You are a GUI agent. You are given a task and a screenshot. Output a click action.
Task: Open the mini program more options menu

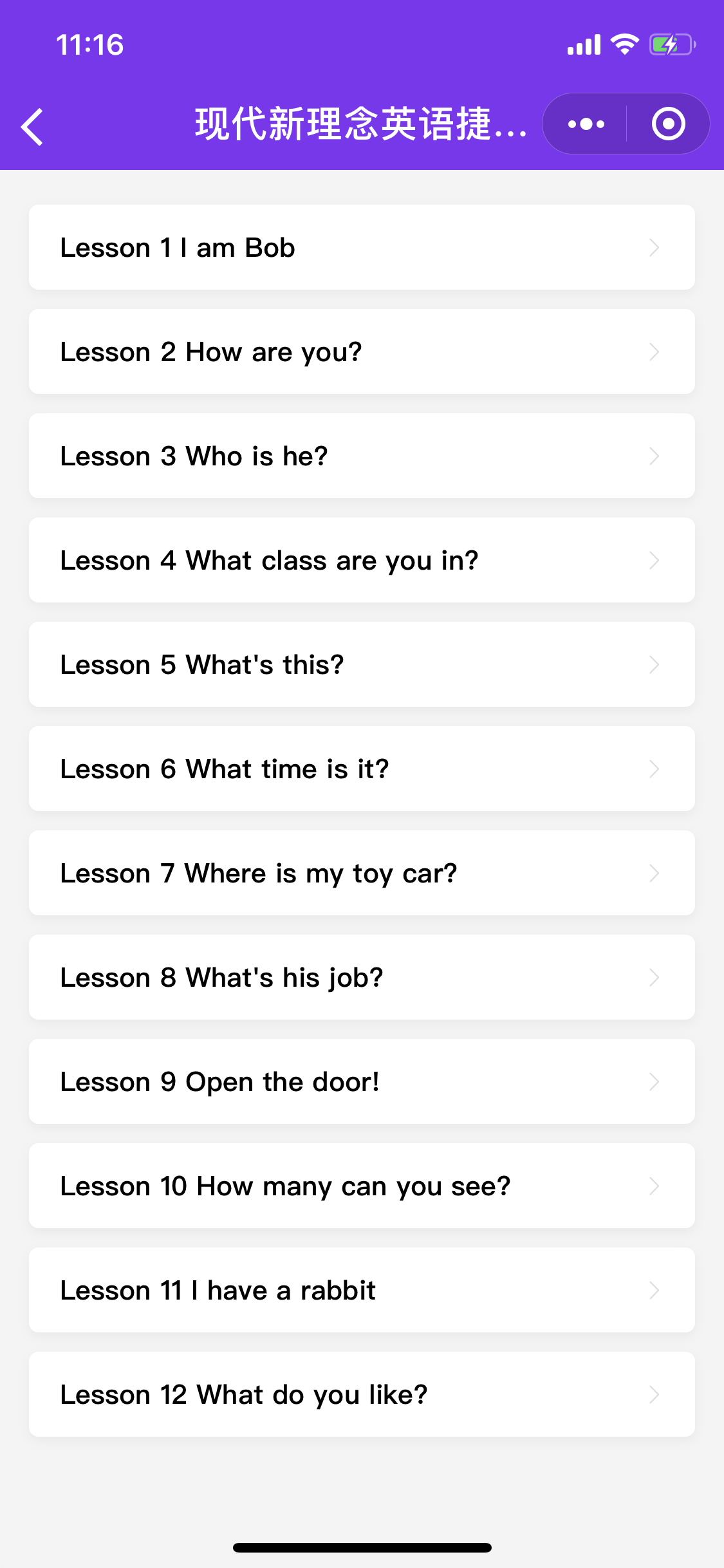586,124
